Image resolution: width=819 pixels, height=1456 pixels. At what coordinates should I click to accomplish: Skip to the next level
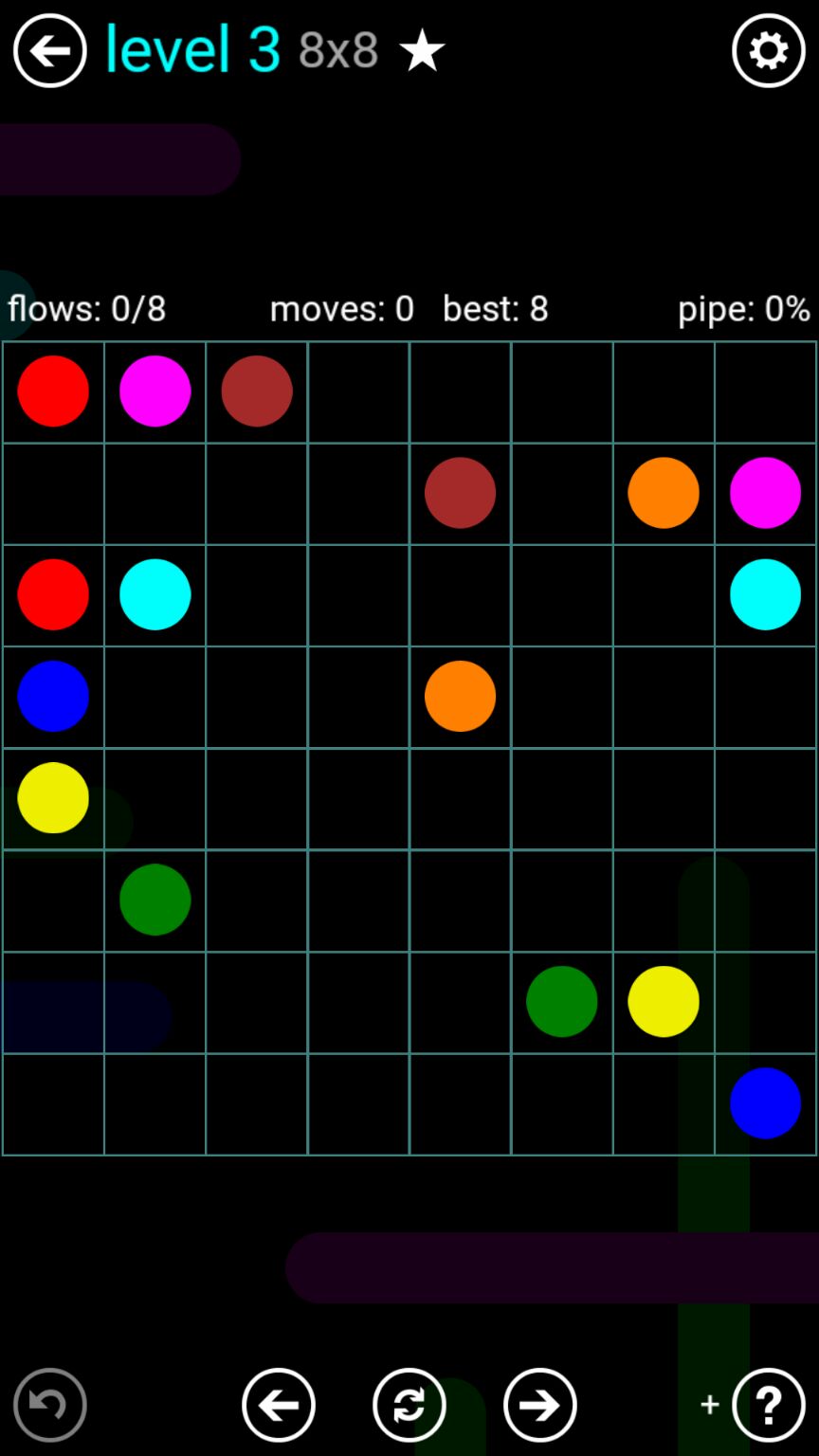(x=539, y=1404)
